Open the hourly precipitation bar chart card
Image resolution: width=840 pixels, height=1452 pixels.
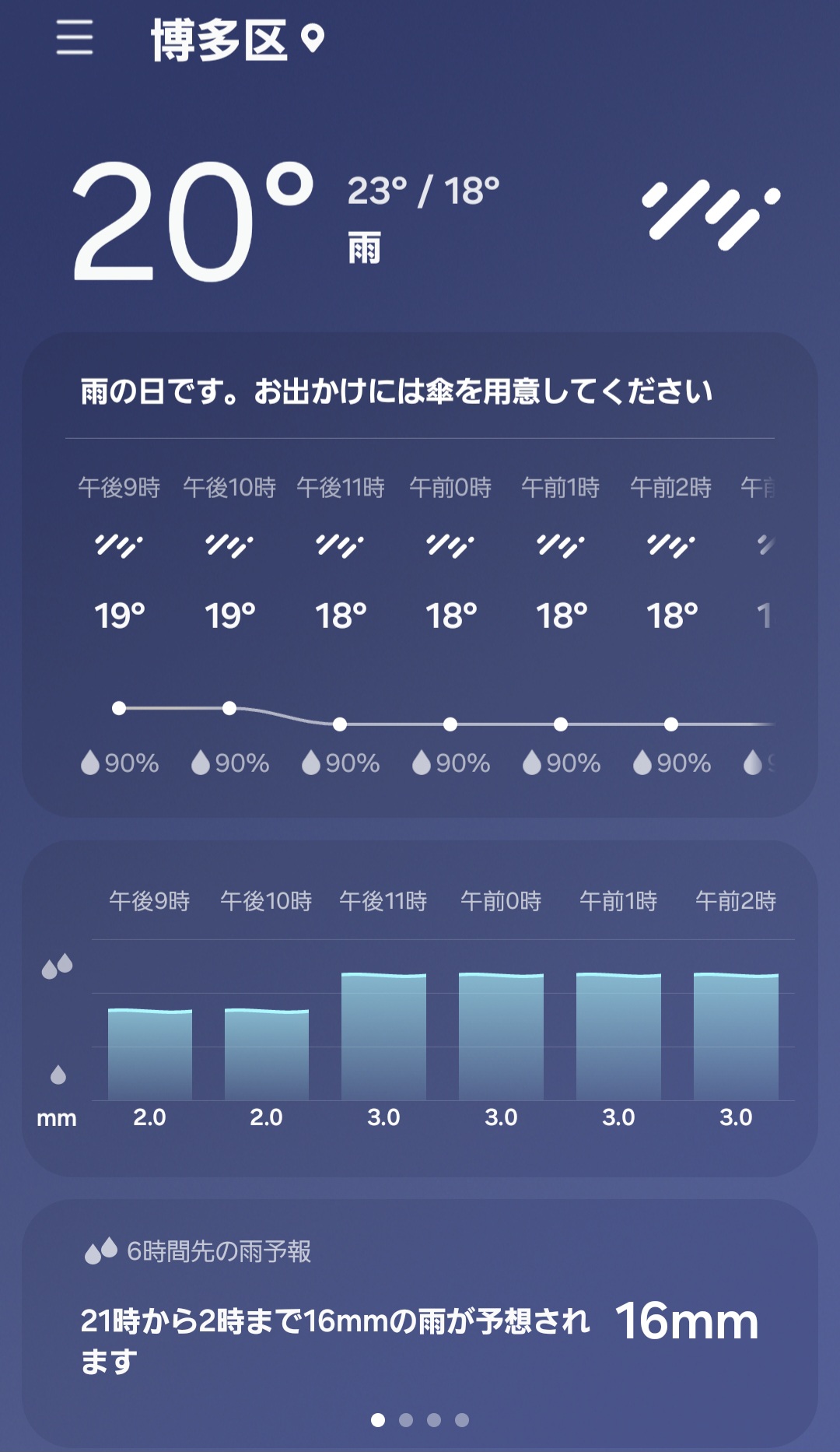(x=420, y=1008)
